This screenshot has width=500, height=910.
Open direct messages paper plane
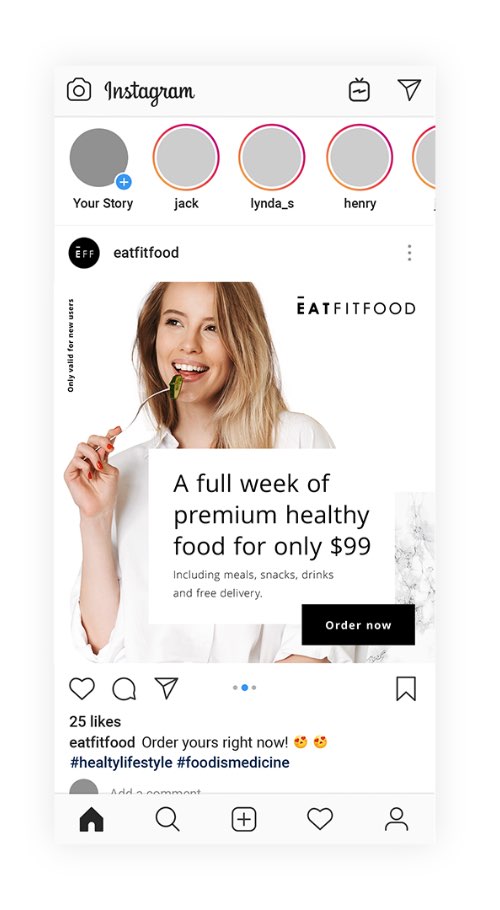pos(409,89)
